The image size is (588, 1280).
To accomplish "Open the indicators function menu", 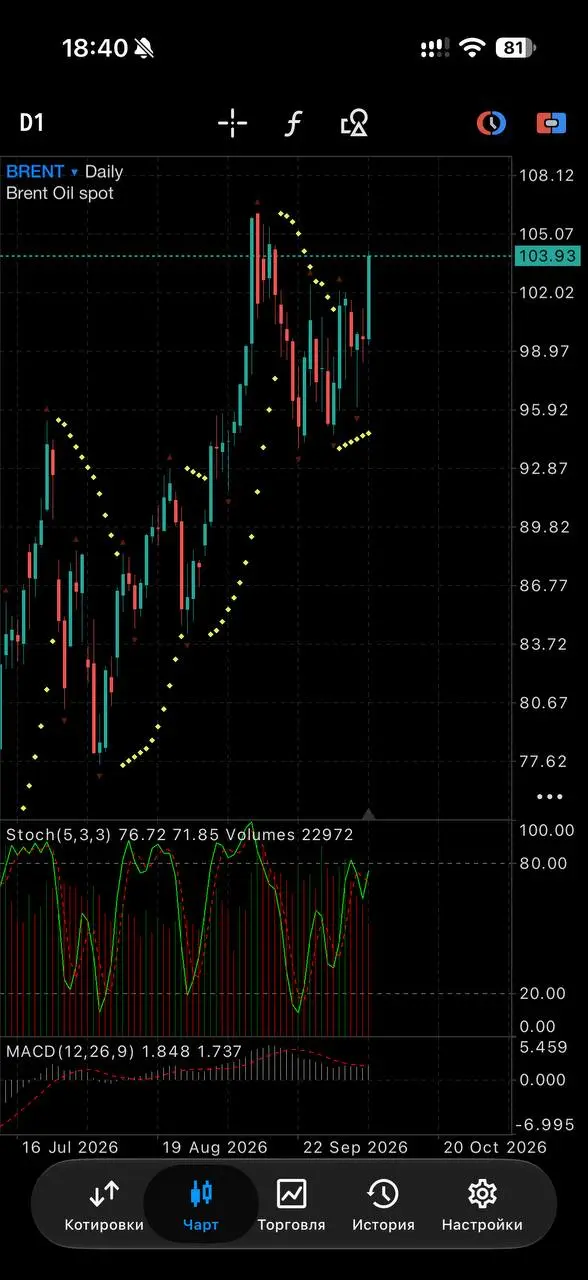I will coord(293,123).
